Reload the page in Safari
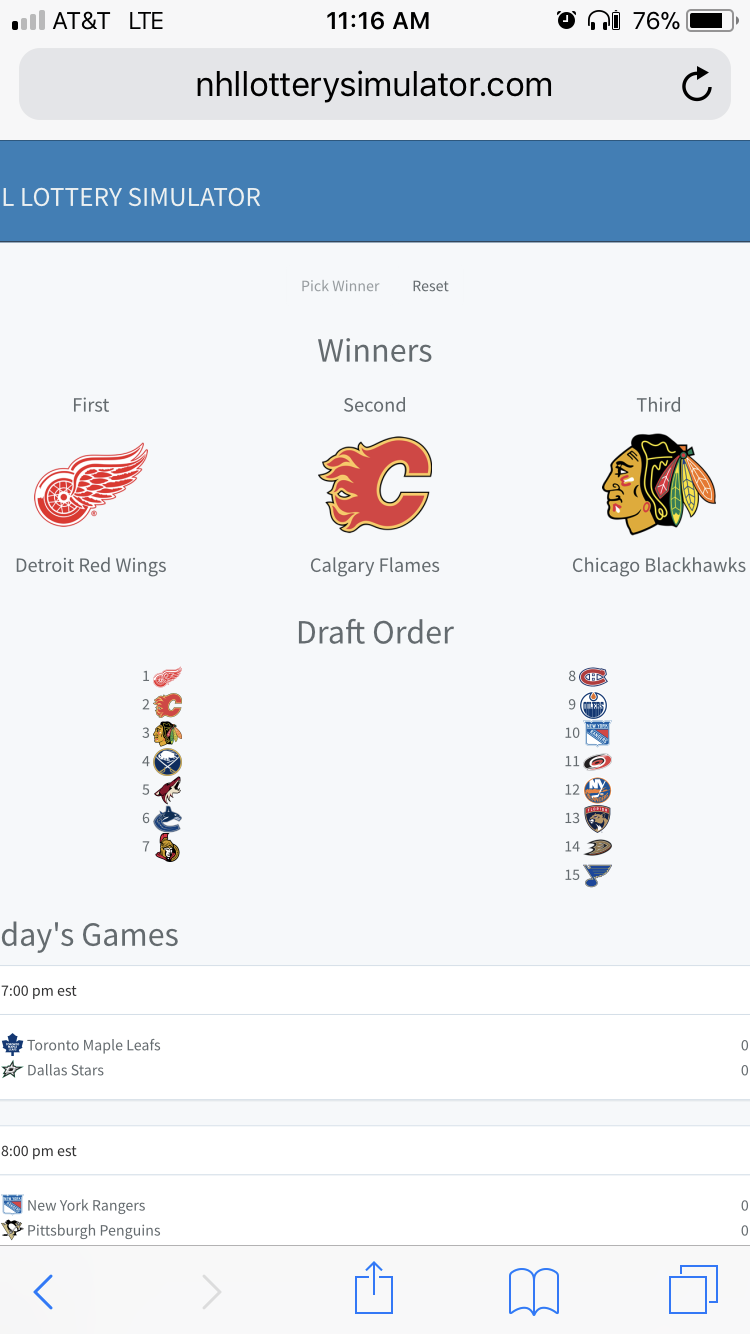Viewport: 750px width, 1334px height. coord(697,85)
